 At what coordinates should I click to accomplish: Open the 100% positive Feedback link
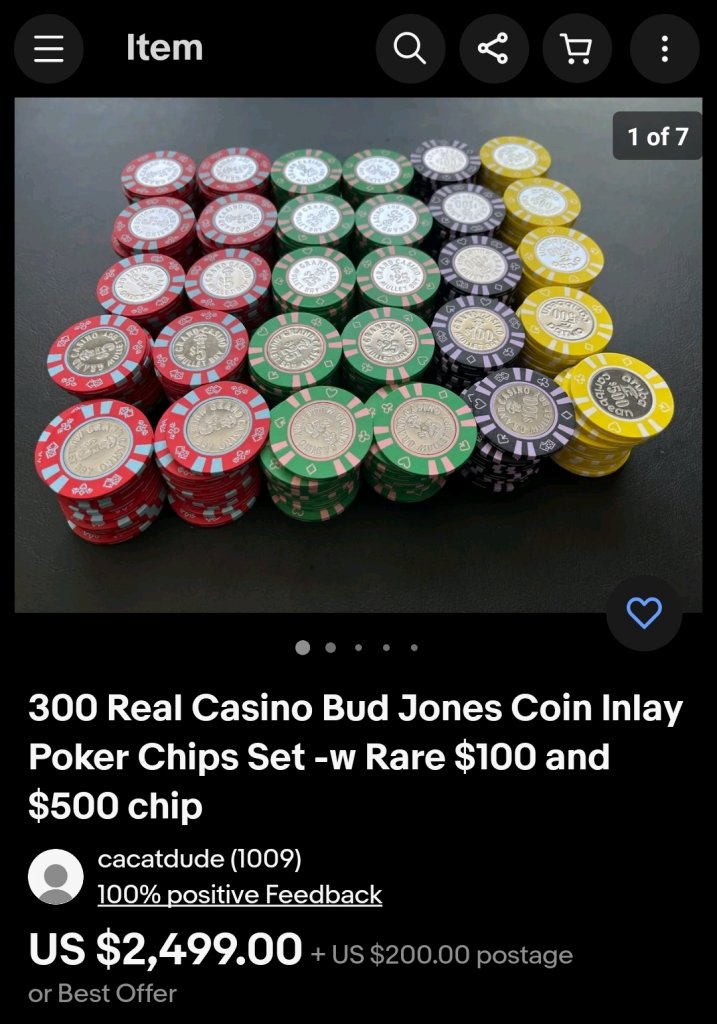tap(239, 894)
